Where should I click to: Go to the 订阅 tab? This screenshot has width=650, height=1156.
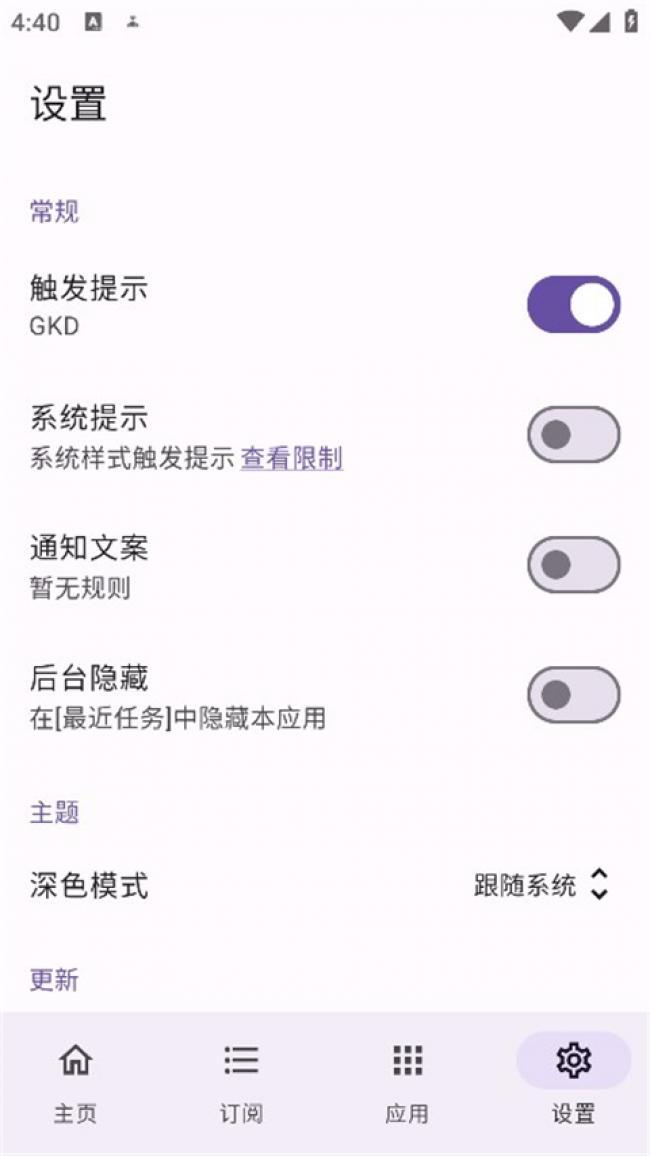[241, 1081]
